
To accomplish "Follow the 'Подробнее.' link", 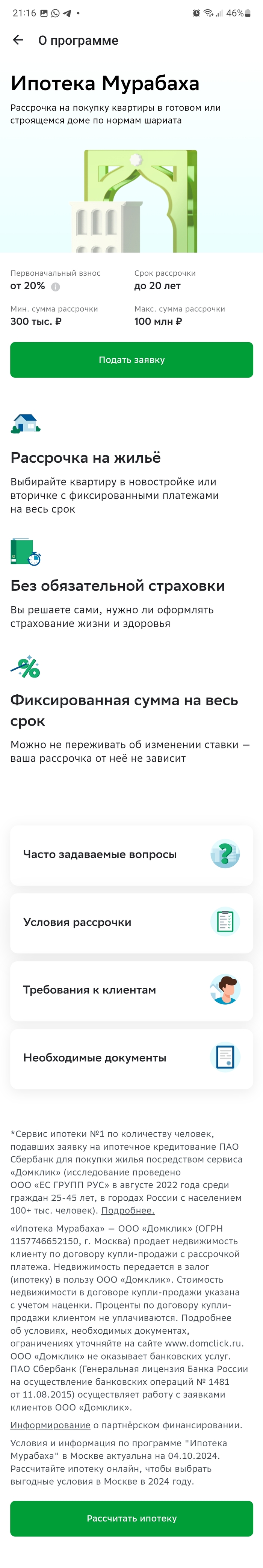I will point(128,1211).
